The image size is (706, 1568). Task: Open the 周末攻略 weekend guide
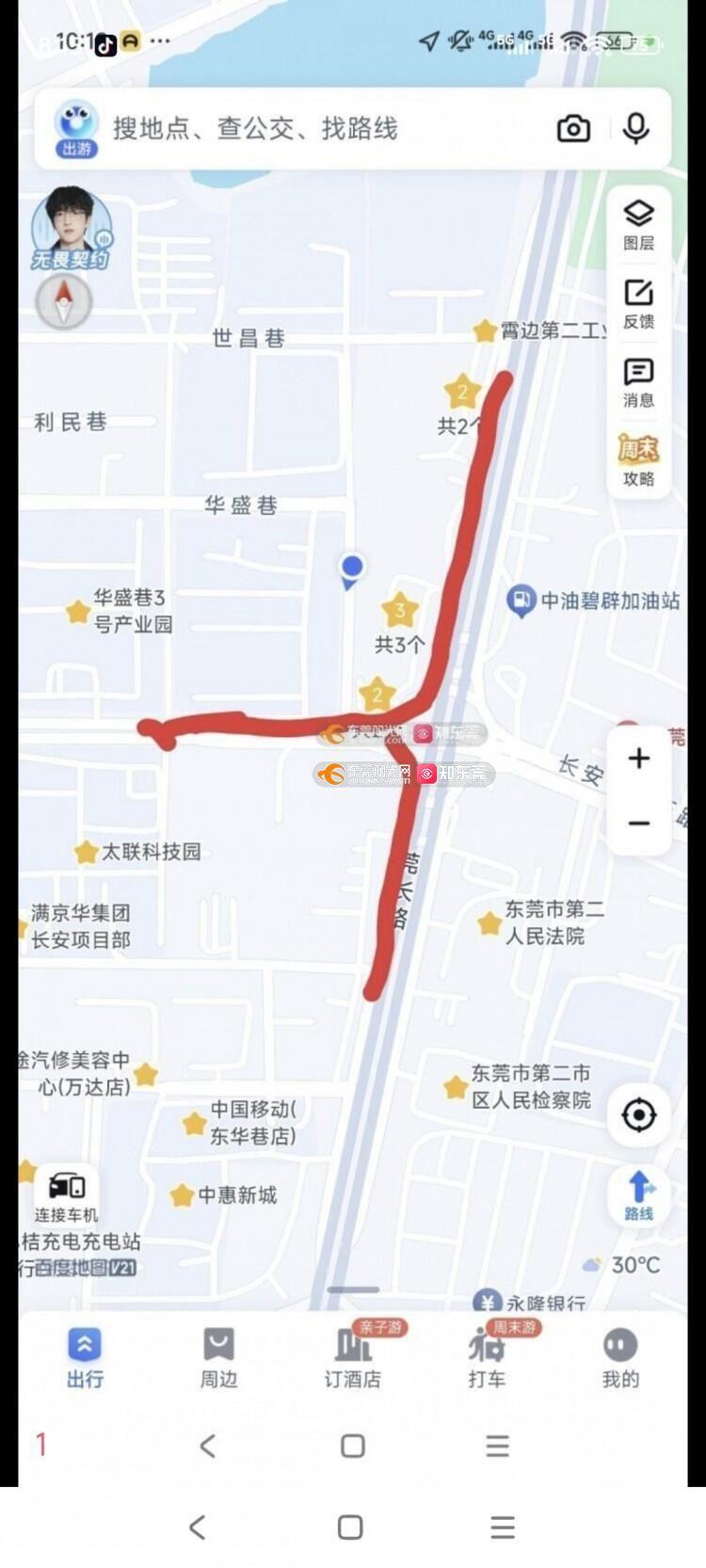[638, 460]
